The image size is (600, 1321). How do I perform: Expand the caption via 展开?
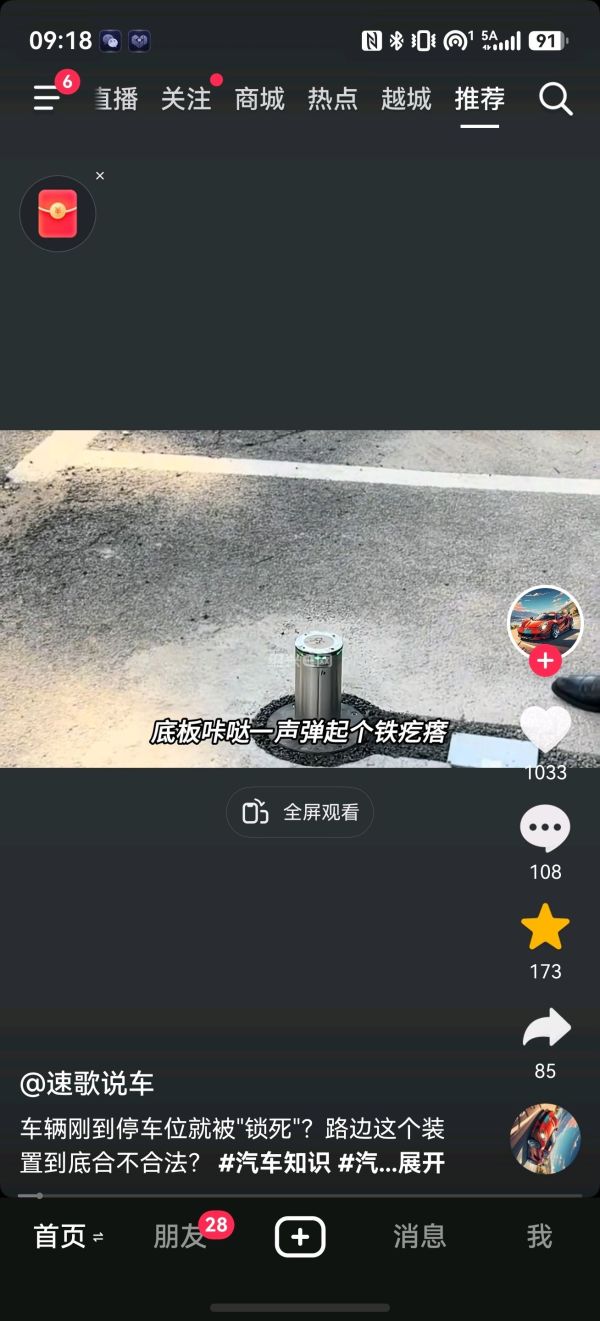coord(421,1163)
